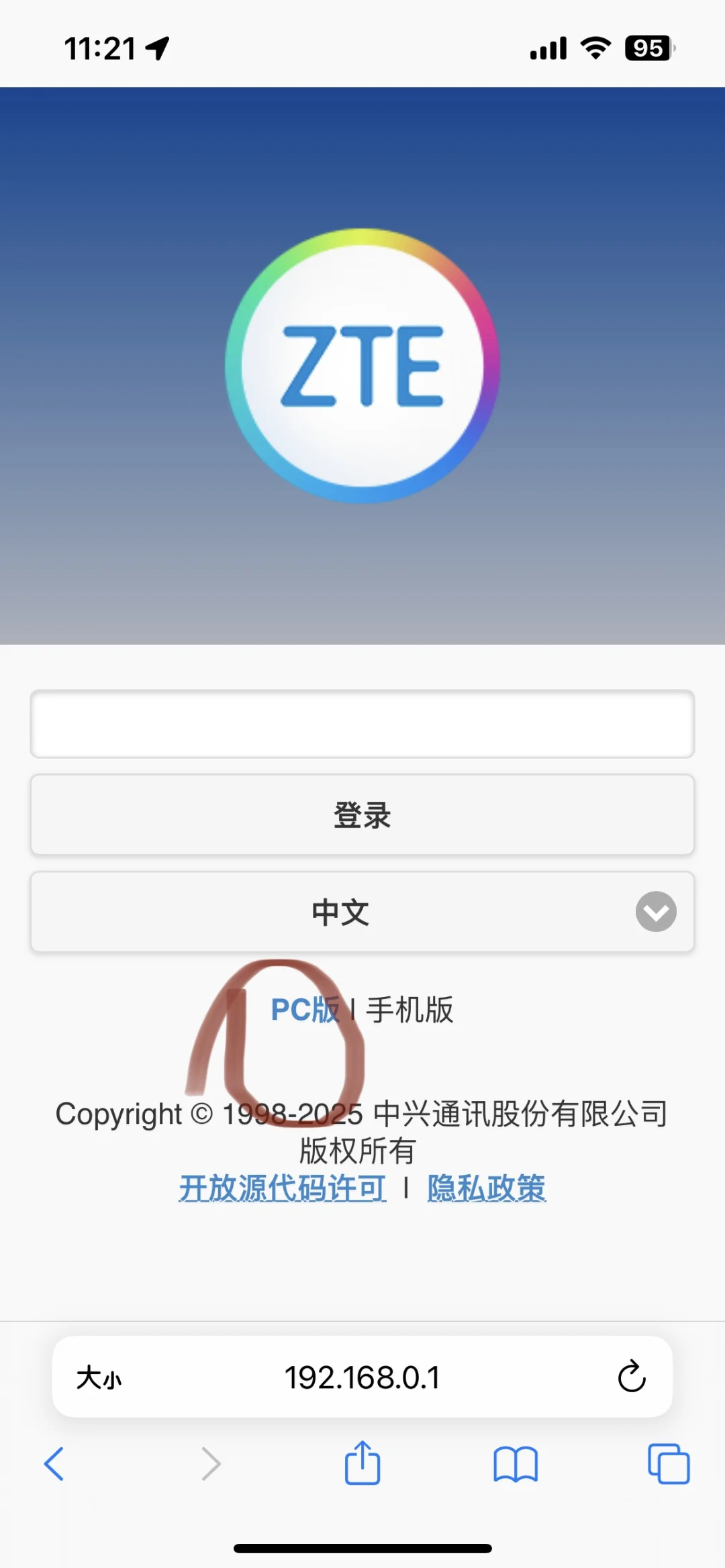Open the 大小 page settings menu
Viewport: 725px width, 1568px height.
coord(99,1378)
